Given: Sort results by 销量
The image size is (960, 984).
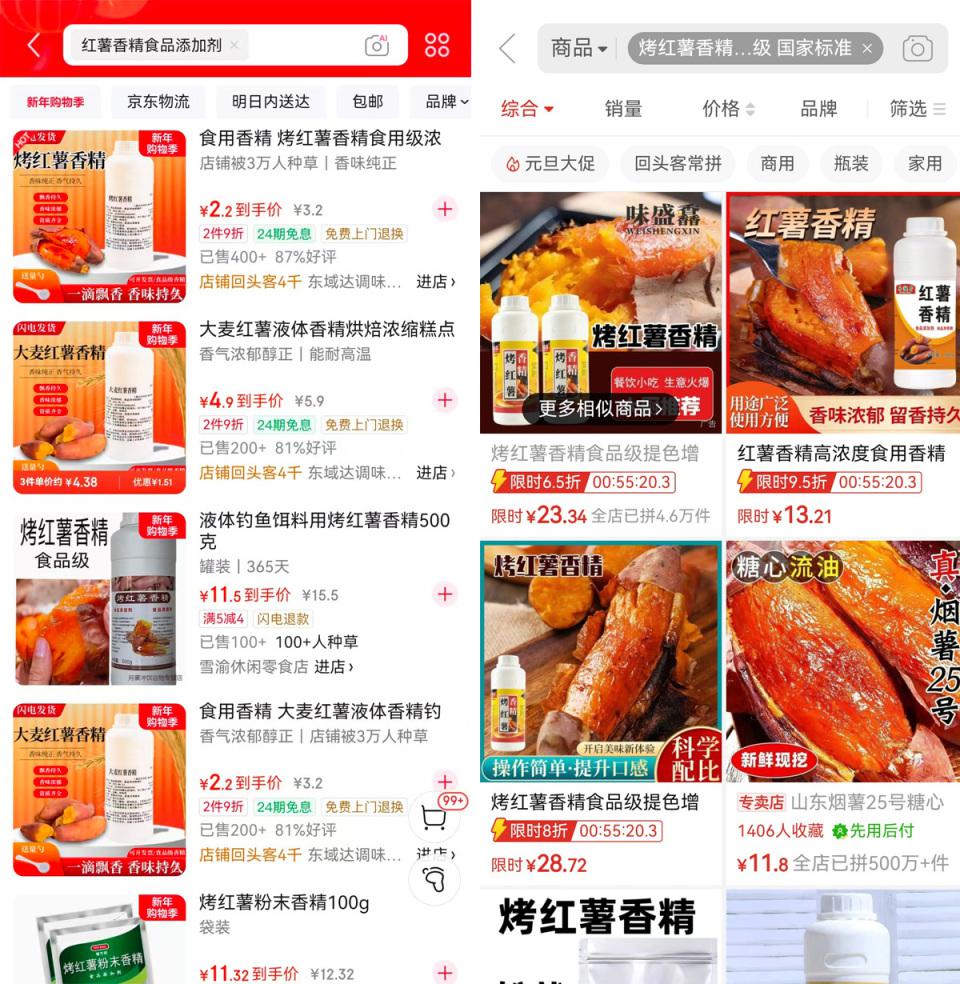Looking at the screenshot, I should coord(623,109).
